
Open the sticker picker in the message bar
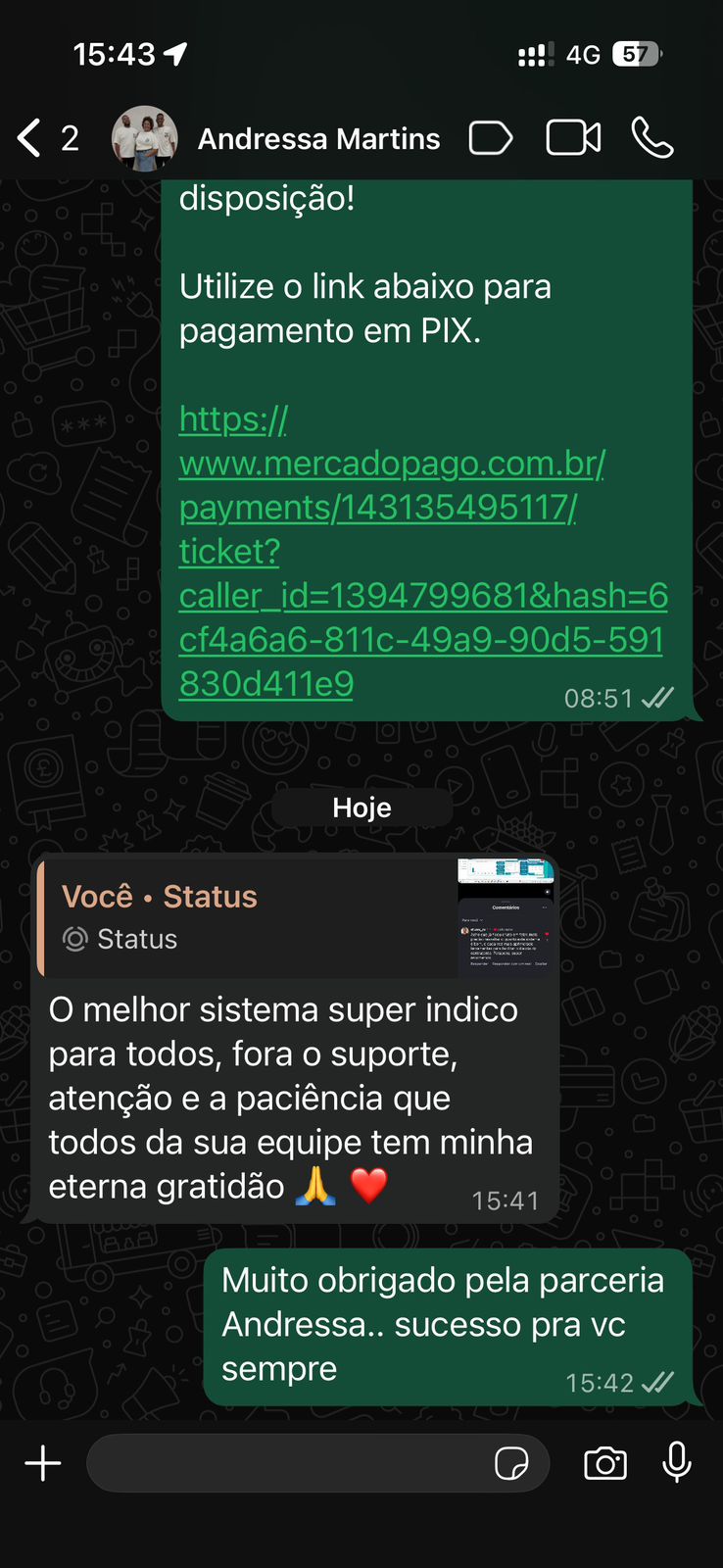[512, 1462]
